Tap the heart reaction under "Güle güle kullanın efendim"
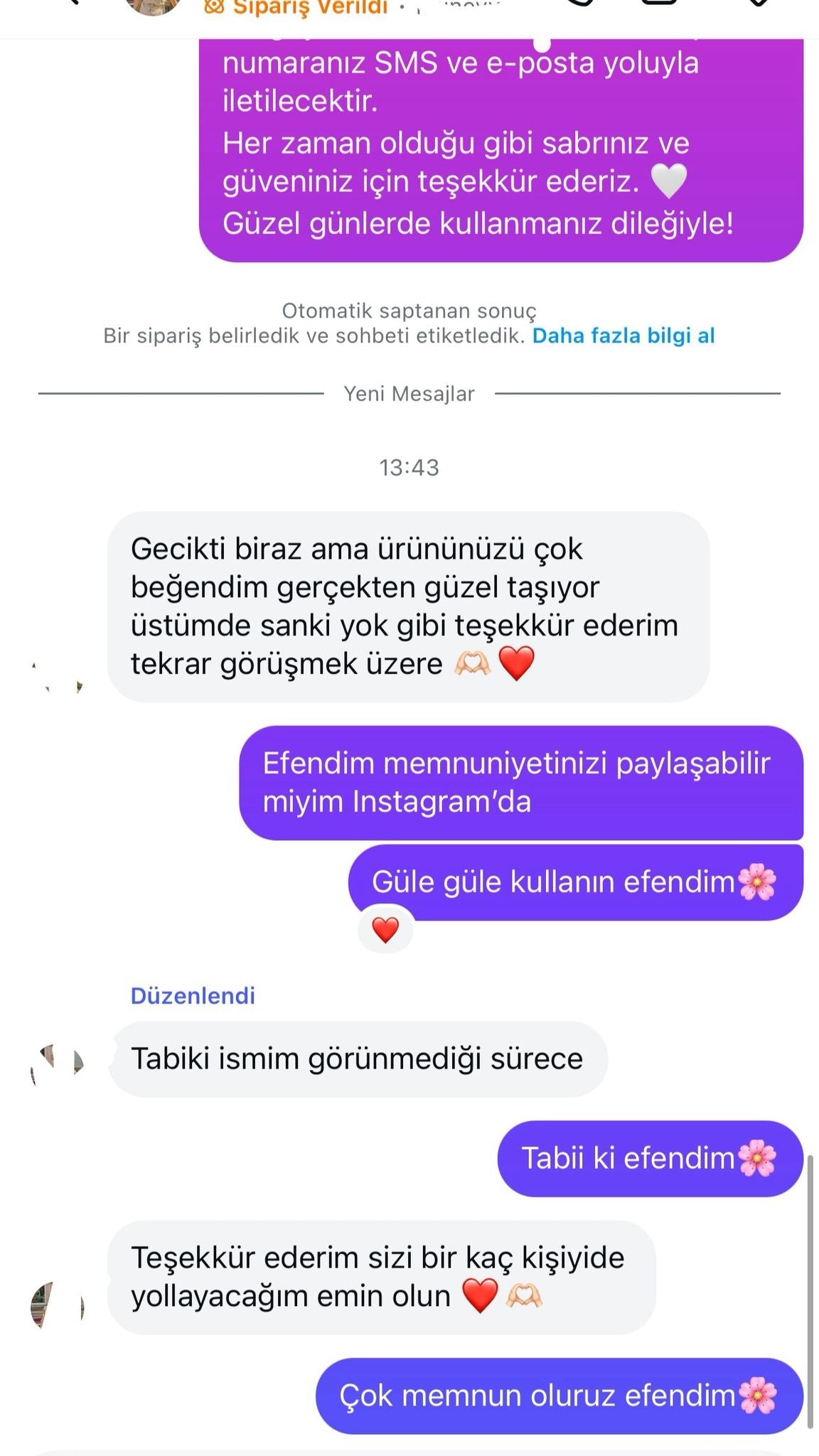 [x=385, y=929]
